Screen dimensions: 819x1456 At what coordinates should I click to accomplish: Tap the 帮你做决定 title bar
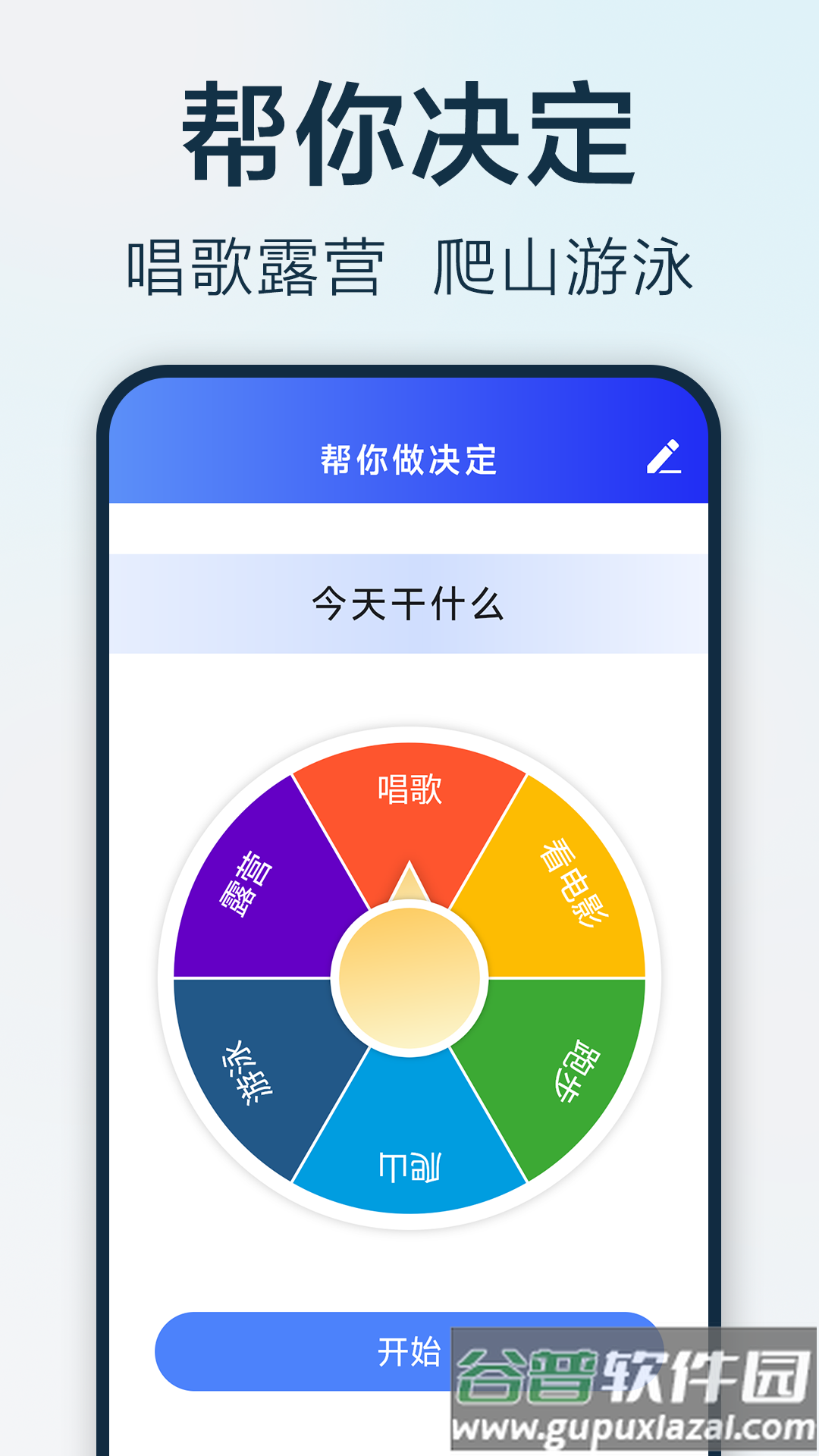409,458
